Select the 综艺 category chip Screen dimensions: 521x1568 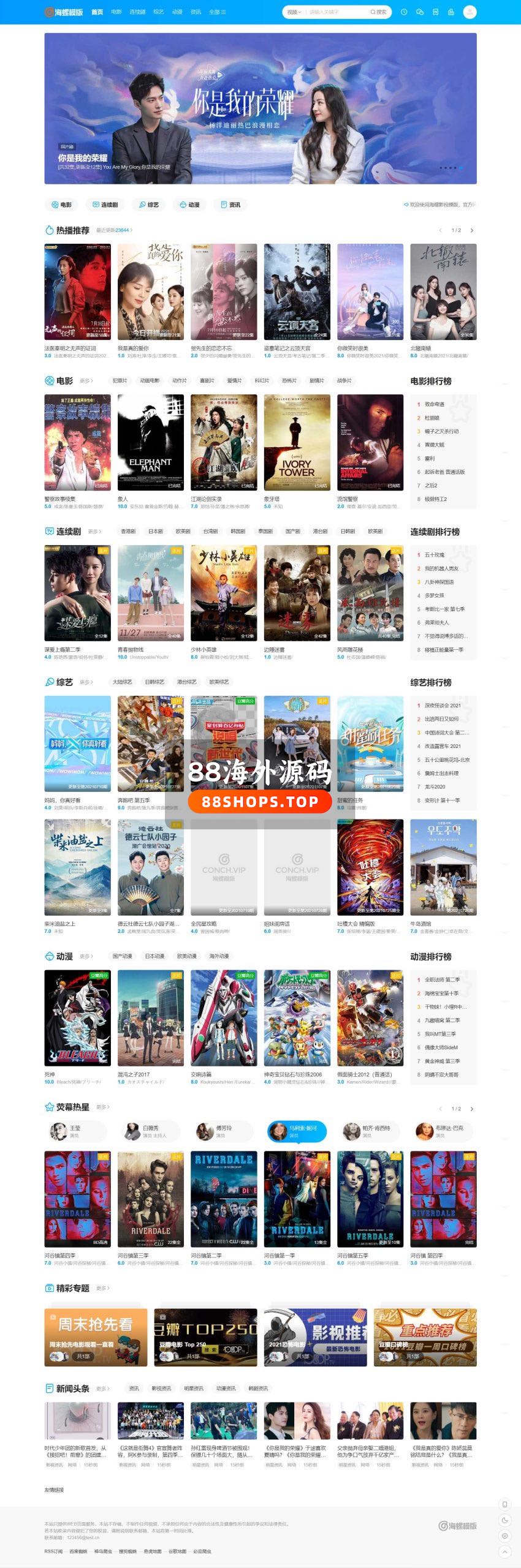(149, 205)
